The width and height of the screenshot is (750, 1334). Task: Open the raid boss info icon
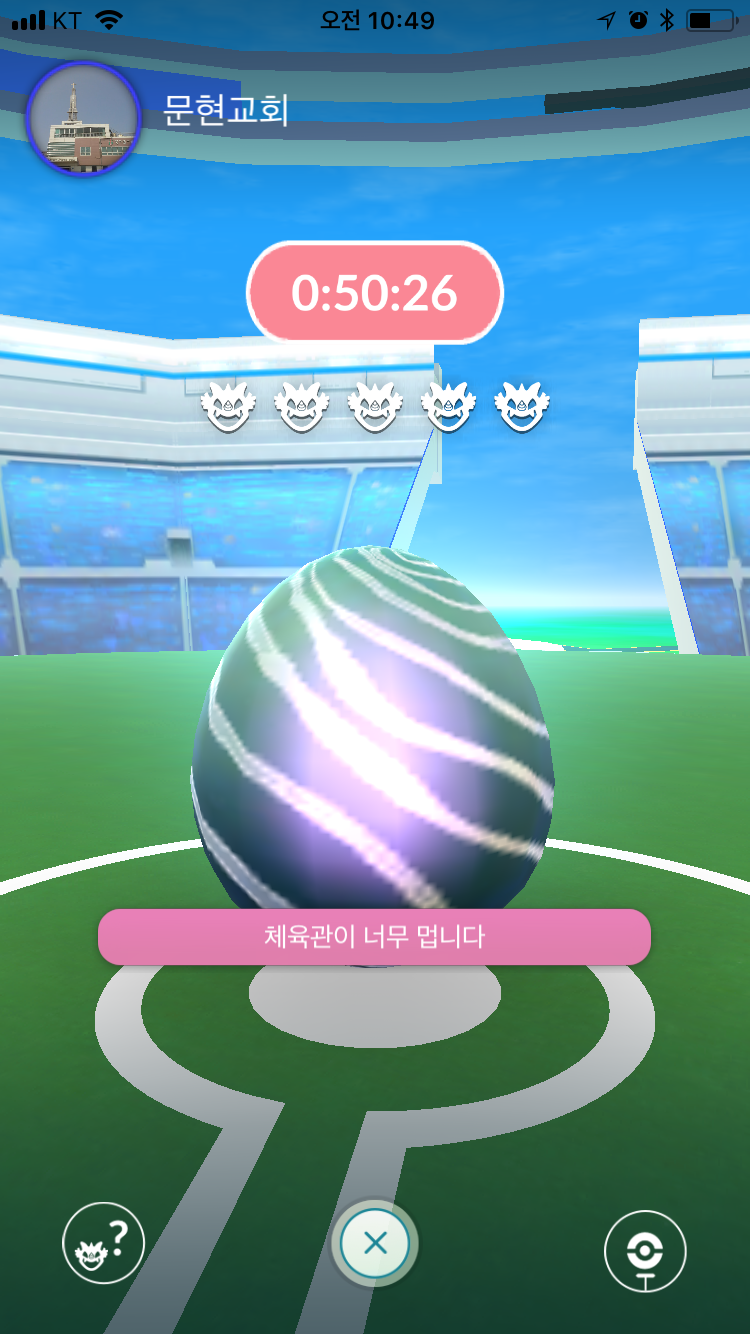point(104,1247)
